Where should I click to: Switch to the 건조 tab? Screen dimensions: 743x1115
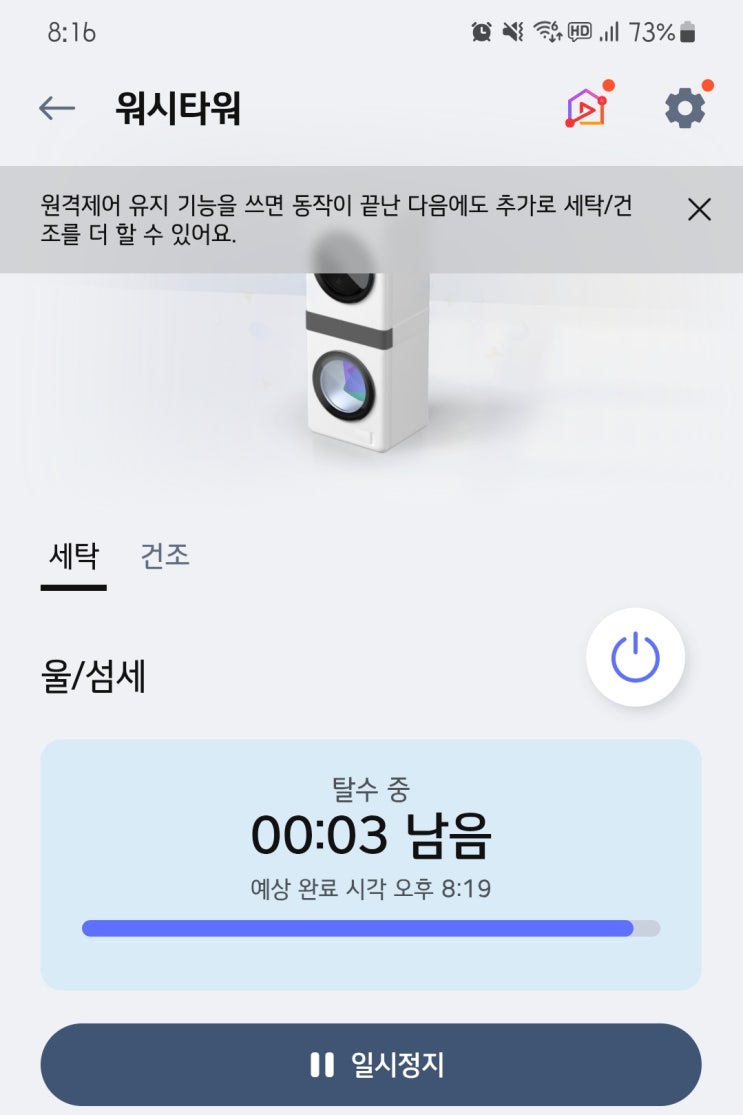[165, 556]
